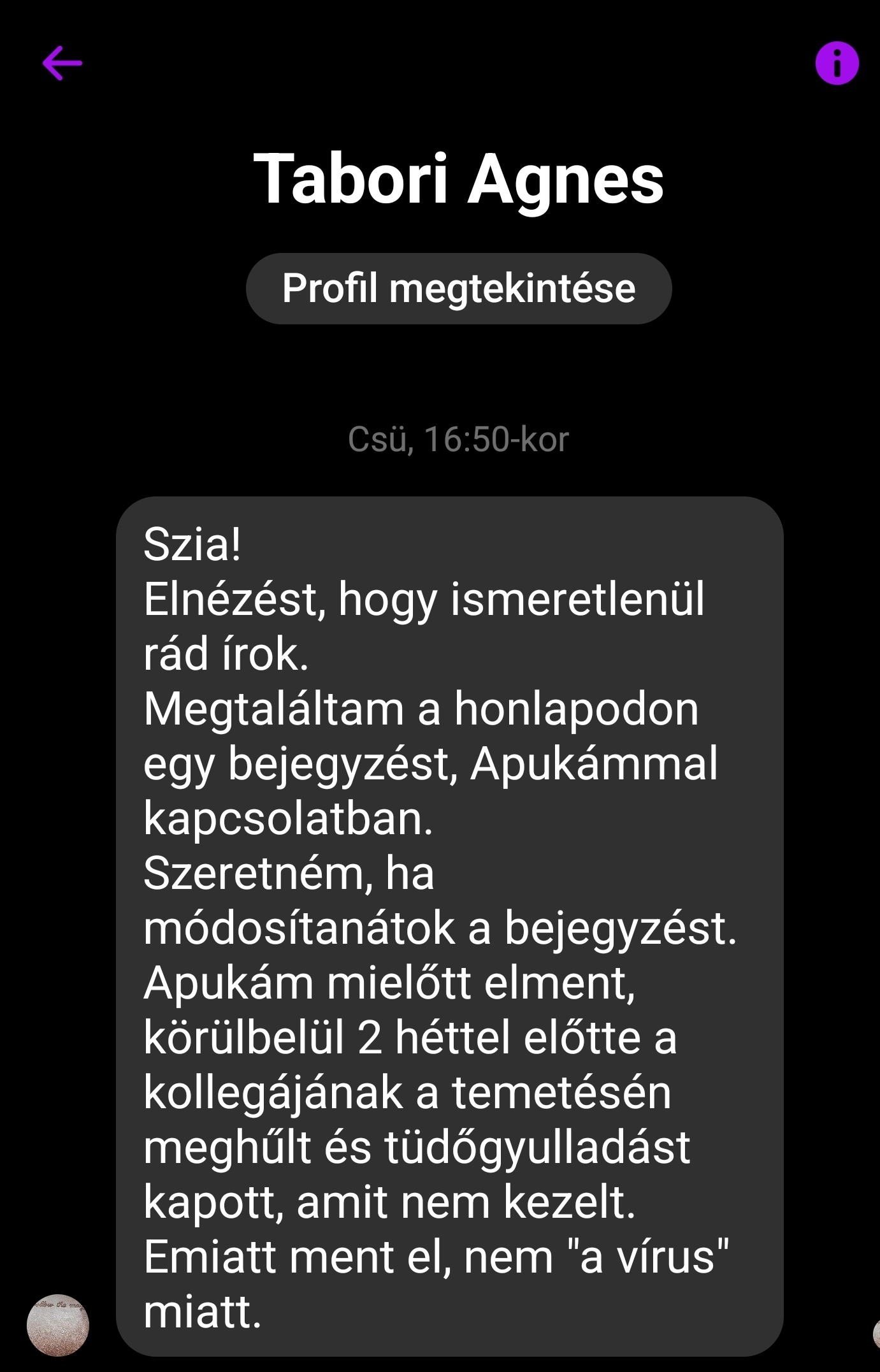Go back with the purple arrow
The height and width of the screenshot is (1372, 880).
coord(62,63)
